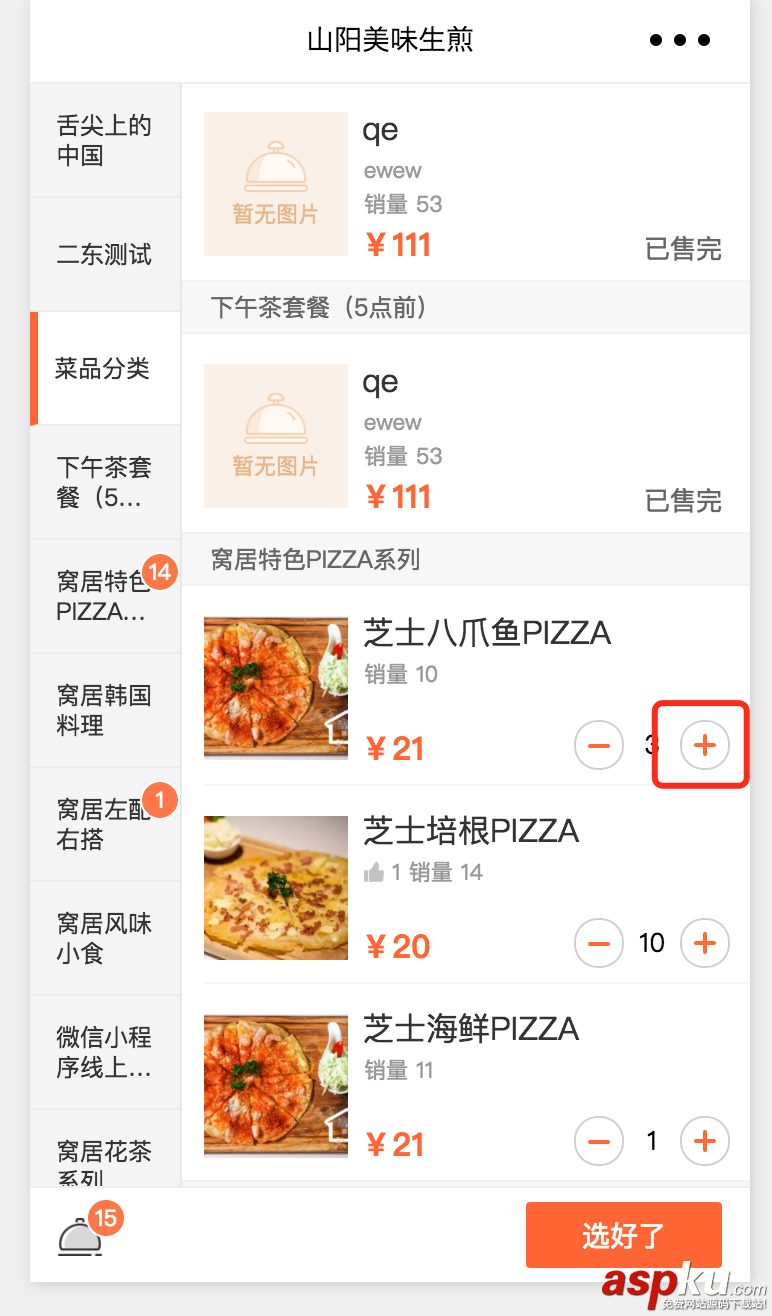Increase quantity of 芝士培根PIZZA
This screenshot has height=1316, width=772.
point(704,942)
